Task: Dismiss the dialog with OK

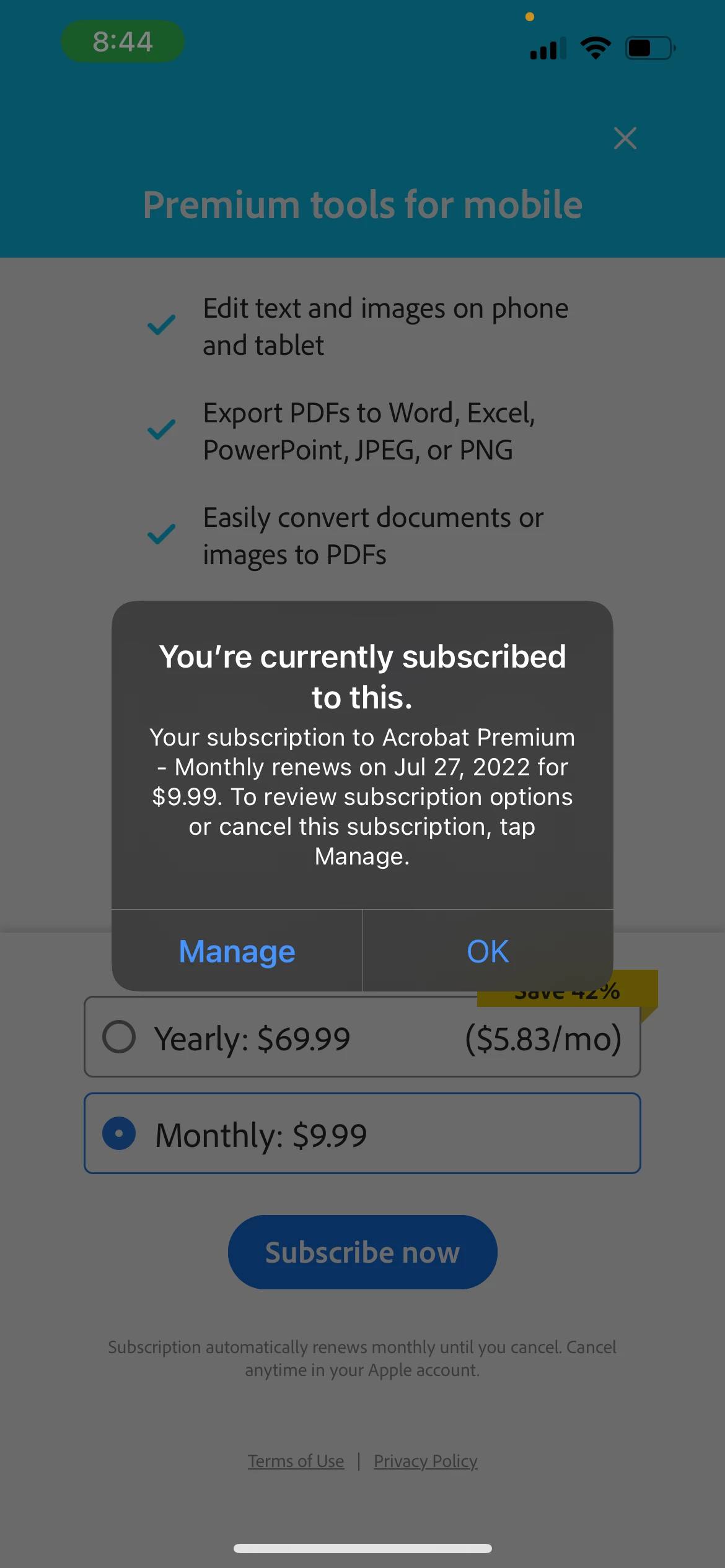Action: [x=488, y=951]
